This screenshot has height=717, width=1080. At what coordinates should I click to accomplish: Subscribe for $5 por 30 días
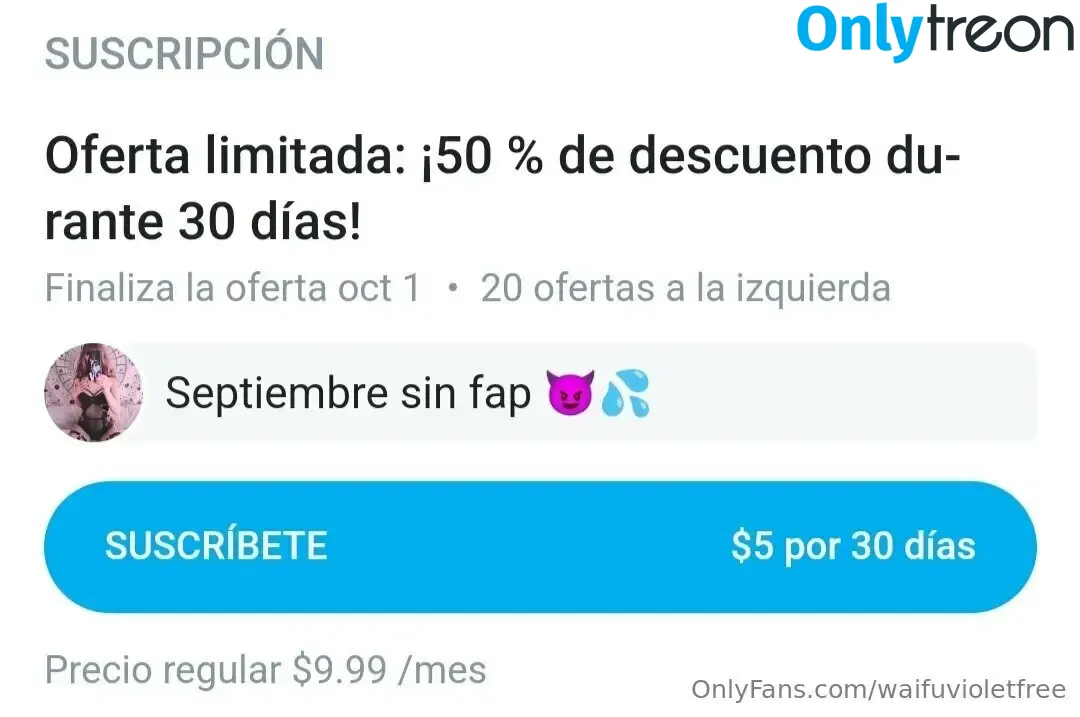tap(540, 547)
